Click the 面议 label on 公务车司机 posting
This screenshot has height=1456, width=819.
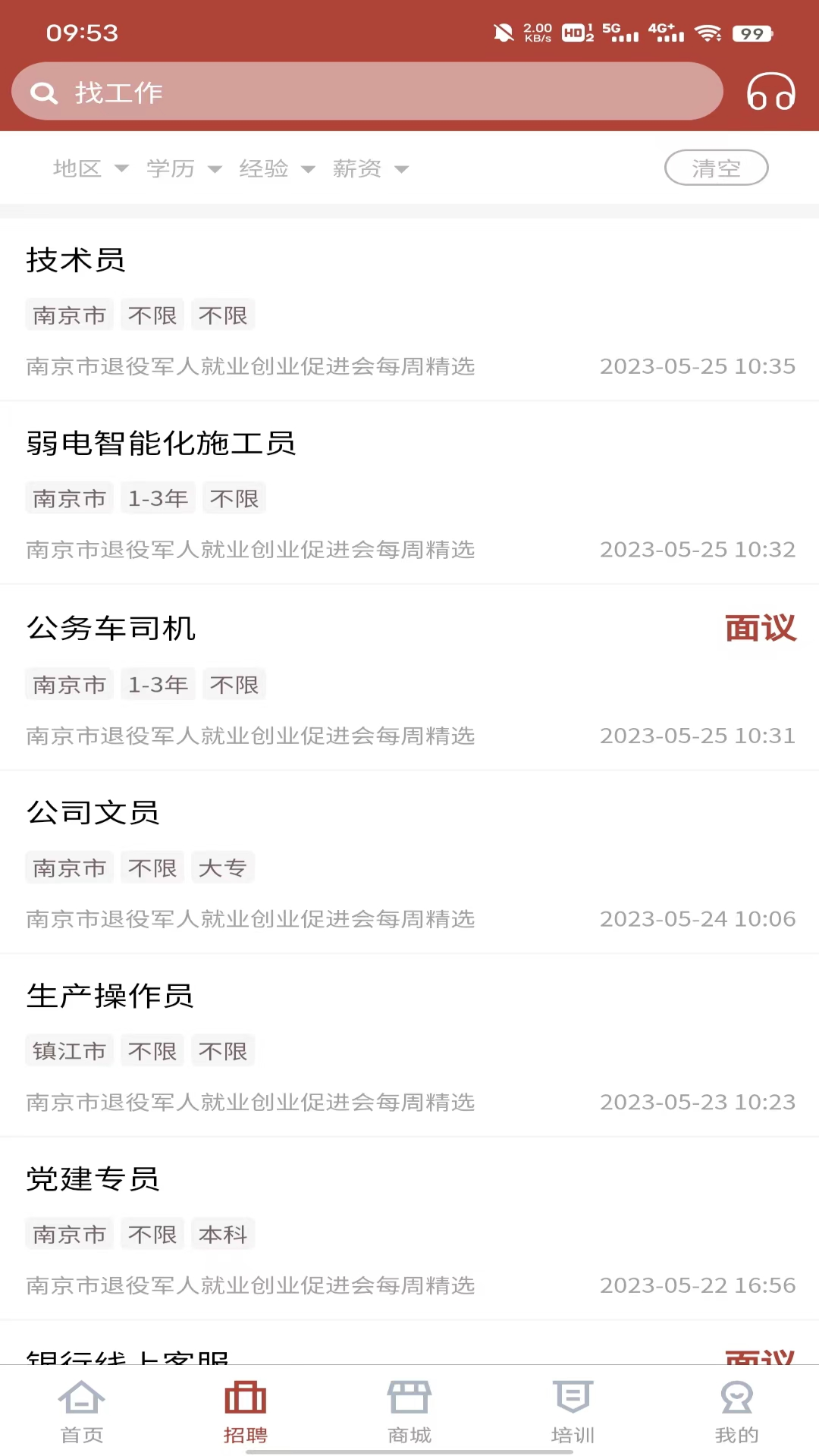(760, 628)
